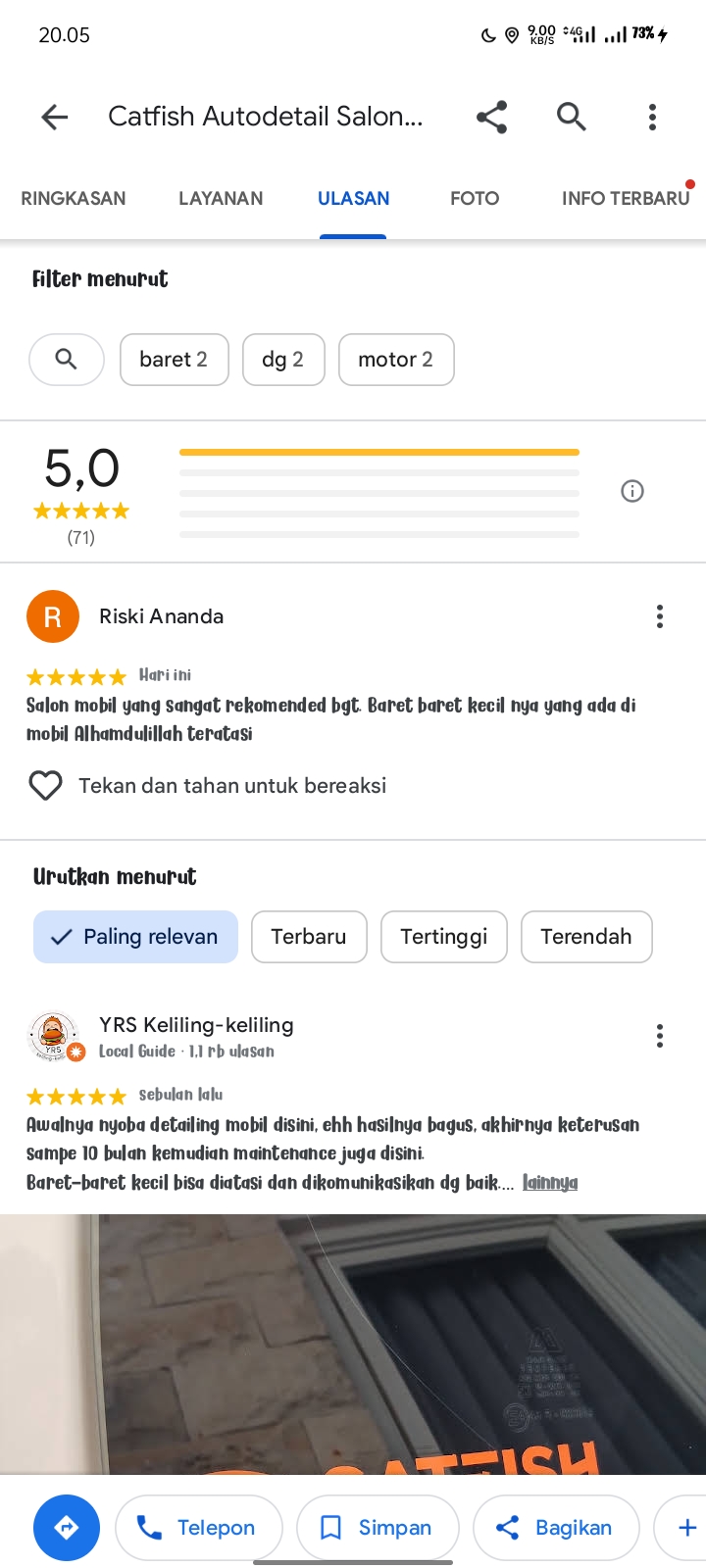Image resolution: width=706 pixels, height=1568 pixels.
Task: Sort reviews by Terendah
Action: tap(586, 937)
